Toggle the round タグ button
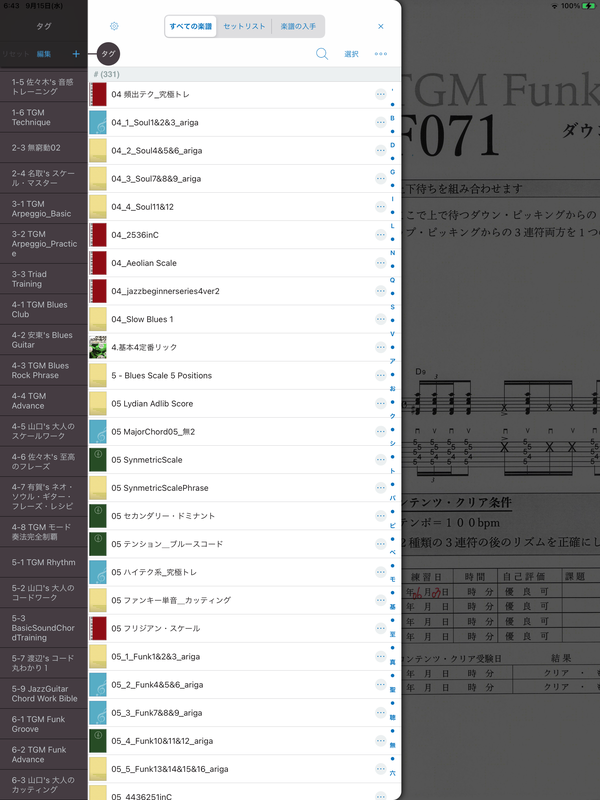Viewport: 600px width, 800px height. pyautogui.click(x=108, y=54)
